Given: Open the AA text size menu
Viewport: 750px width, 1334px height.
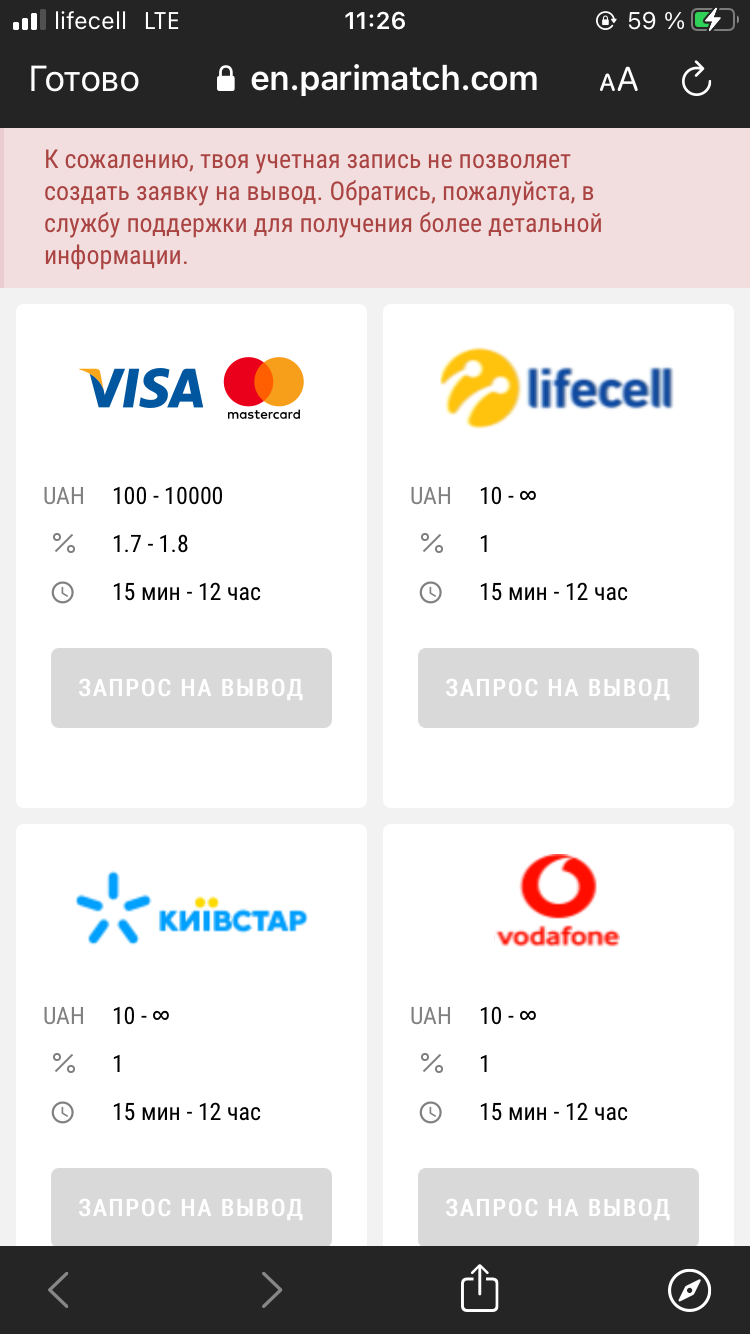Looking at the screenshot, I should 618,80.
